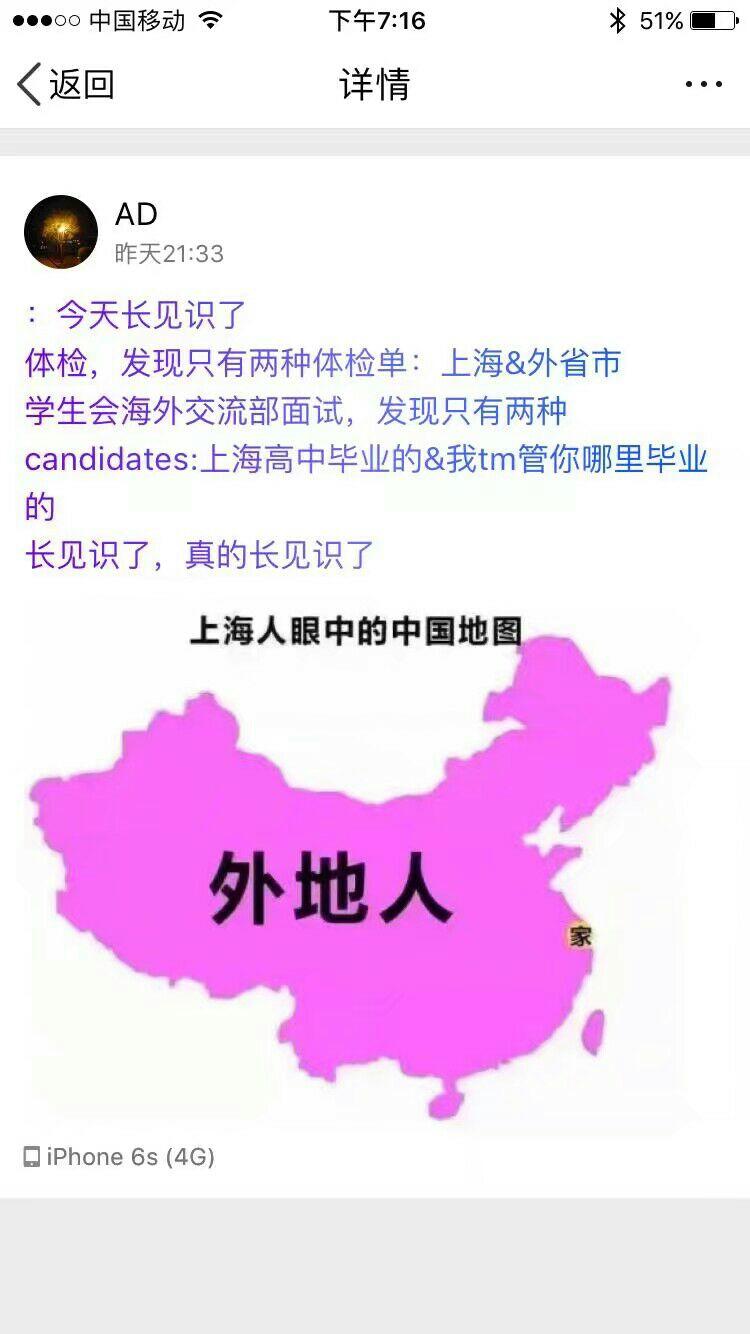750x1334 pixels.
Task: Tap the clock showing 下午7:16
Action: (375, 18)
